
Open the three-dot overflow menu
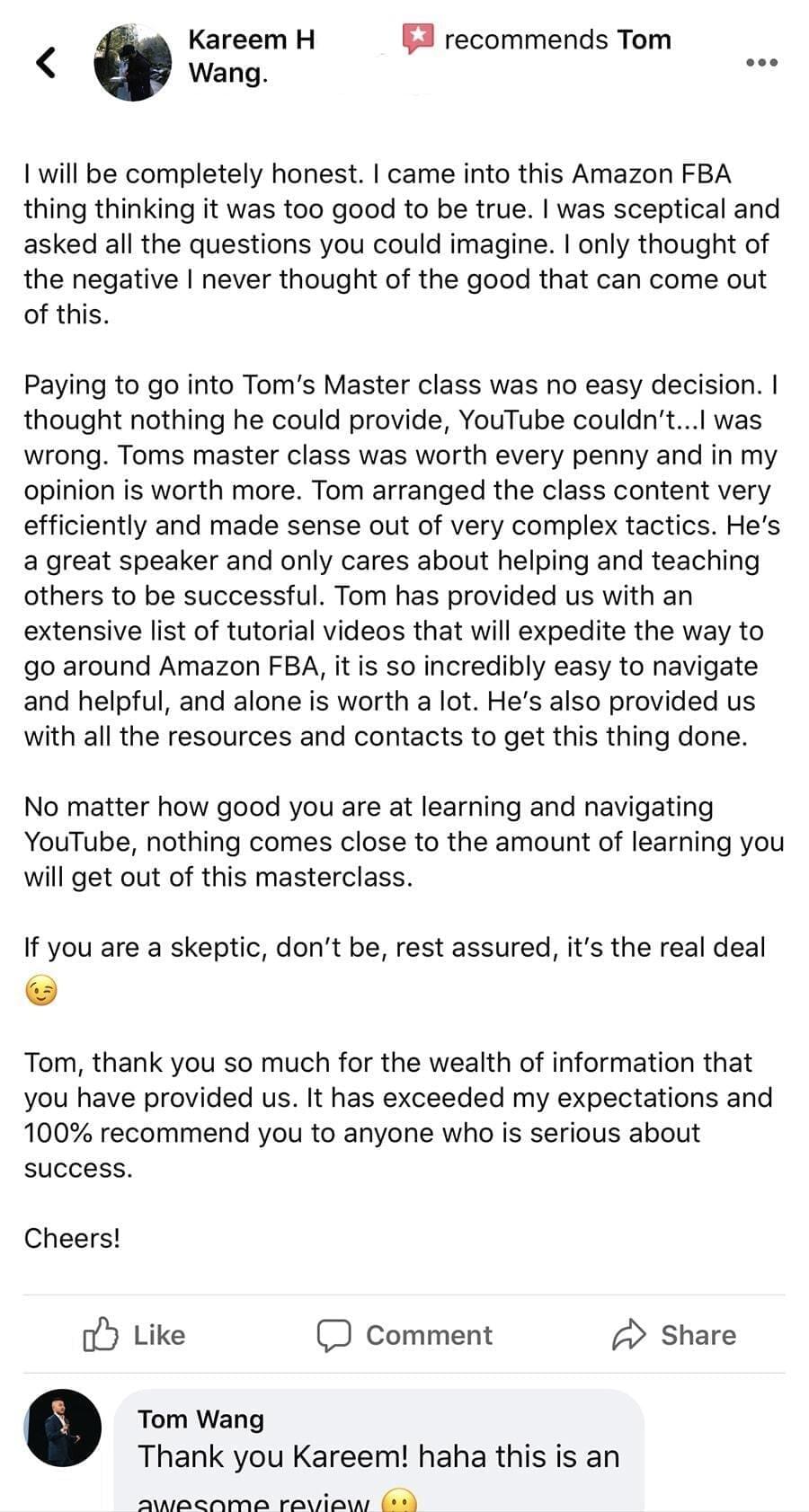coord(761,63)
